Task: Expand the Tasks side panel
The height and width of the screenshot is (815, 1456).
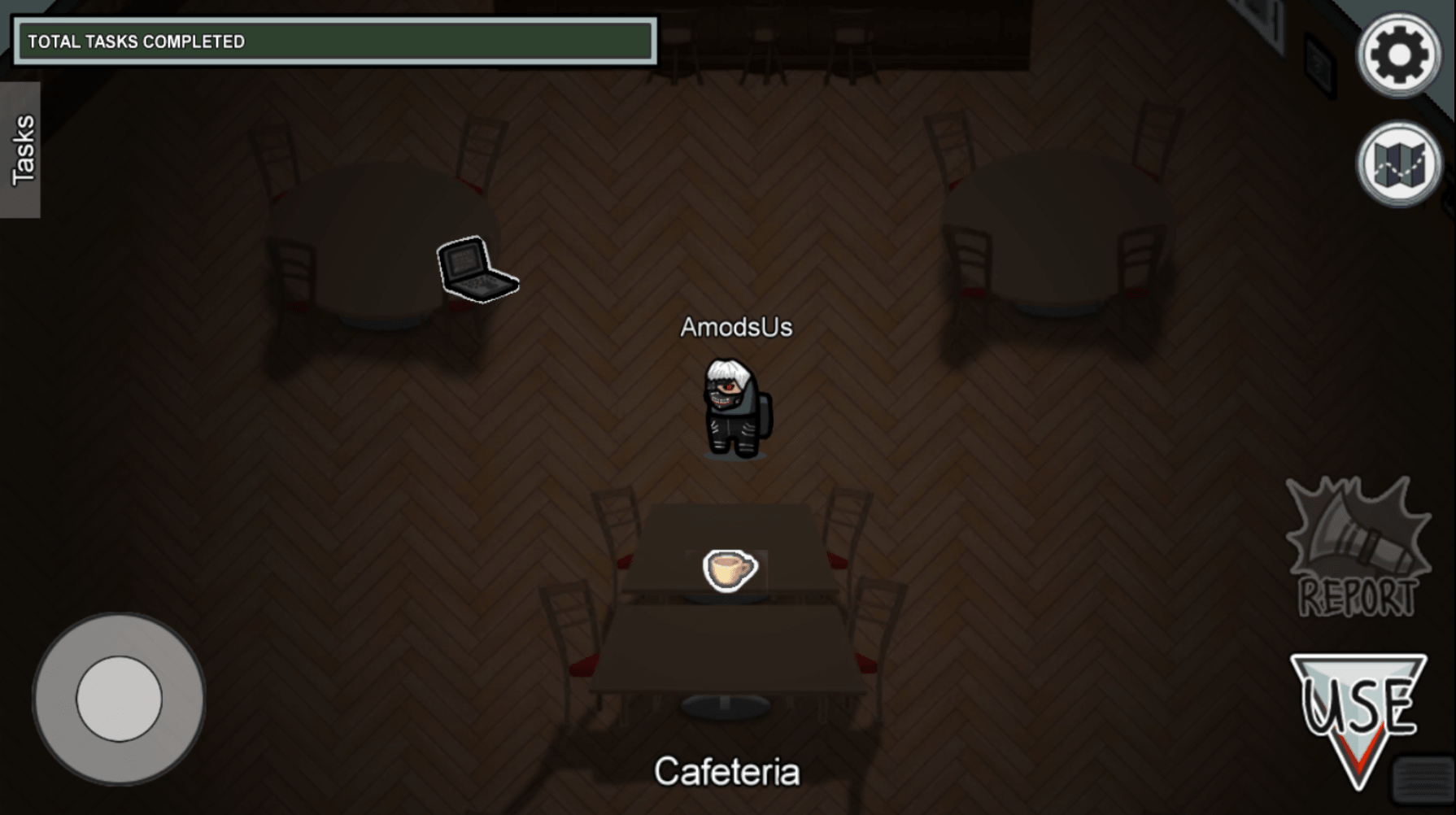Action: click(x=21, y=150)
